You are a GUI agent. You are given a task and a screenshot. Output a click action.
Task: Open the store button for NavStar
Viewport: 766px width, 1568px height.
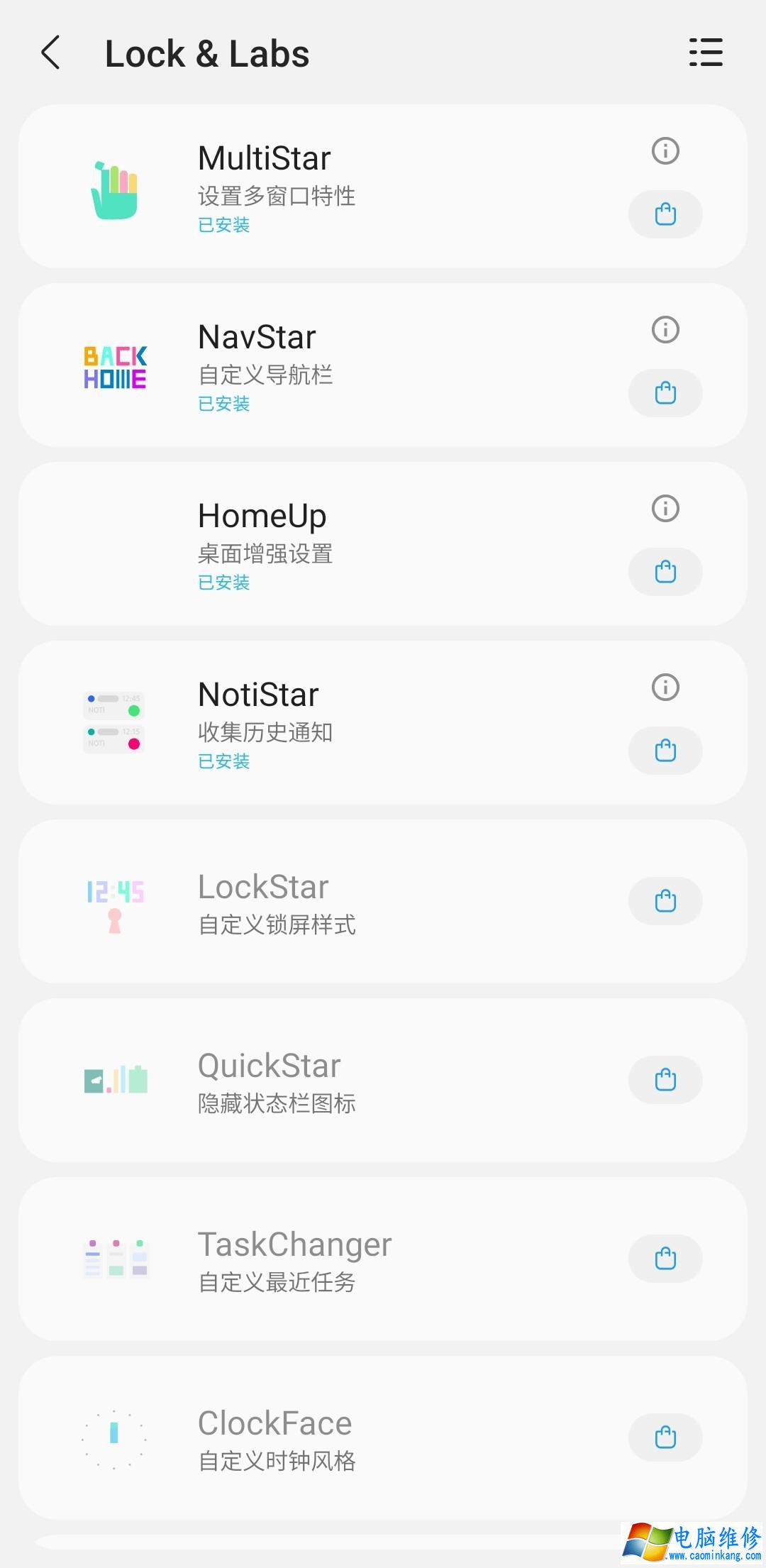(665, 393)
